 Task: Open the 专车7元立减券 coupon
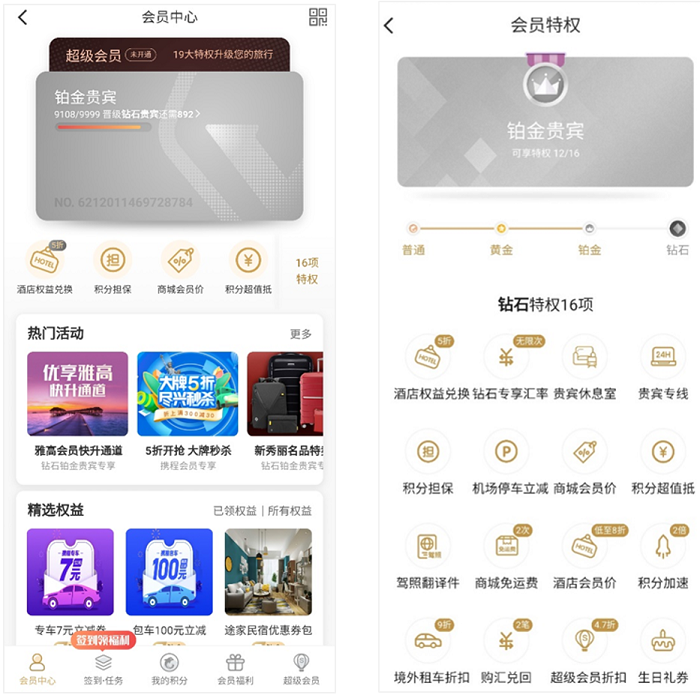pos(70,580)
